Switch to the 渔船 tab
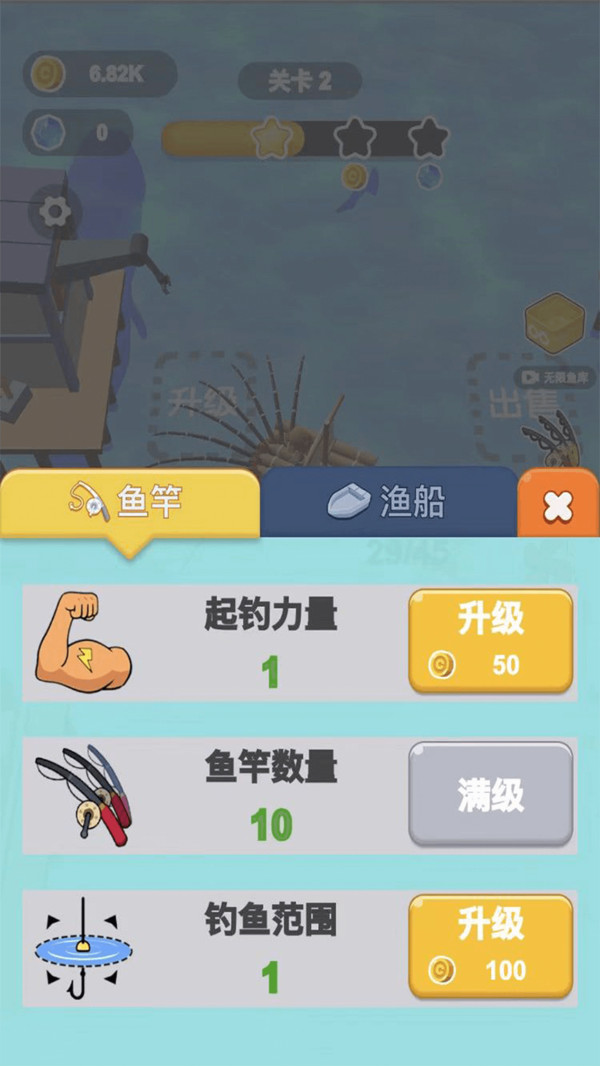This screenshot has width=600, height=1066. tap(388, 502)
